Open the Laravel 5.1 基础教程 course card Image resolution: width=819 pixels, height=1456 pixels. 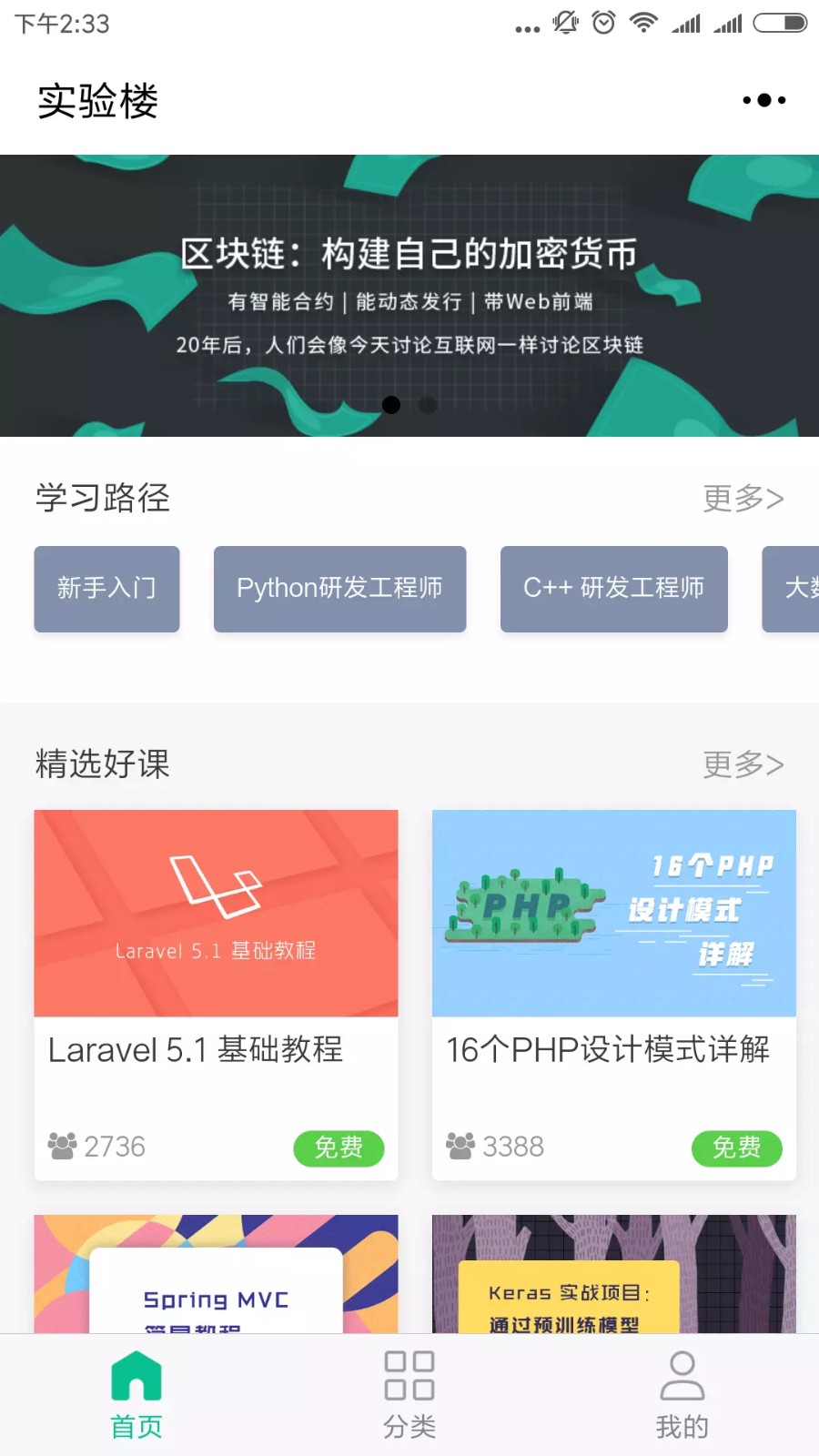216,995
